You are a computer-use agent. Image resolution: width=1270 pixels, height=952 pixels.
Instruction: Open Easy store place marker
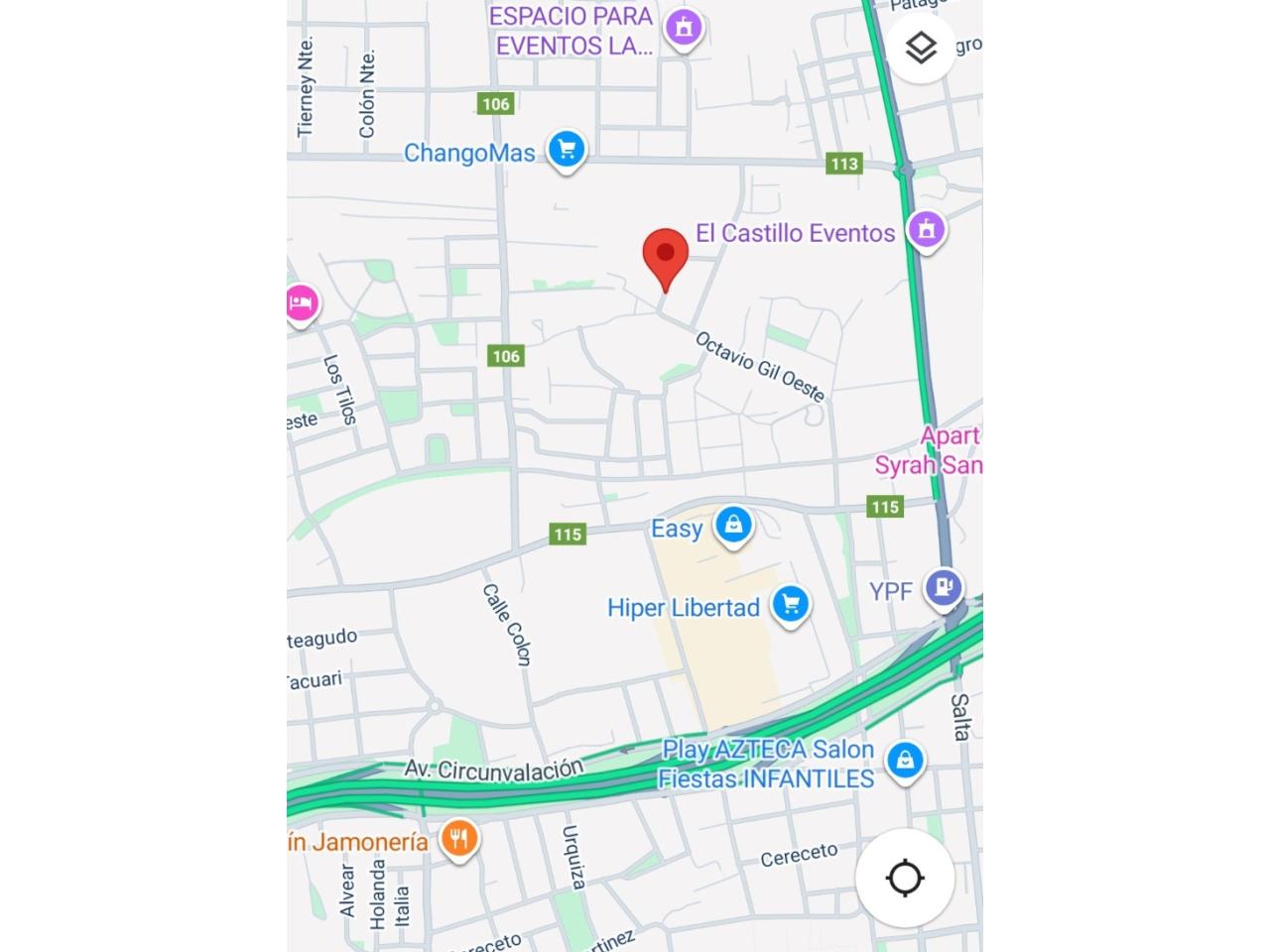(733, 525)
